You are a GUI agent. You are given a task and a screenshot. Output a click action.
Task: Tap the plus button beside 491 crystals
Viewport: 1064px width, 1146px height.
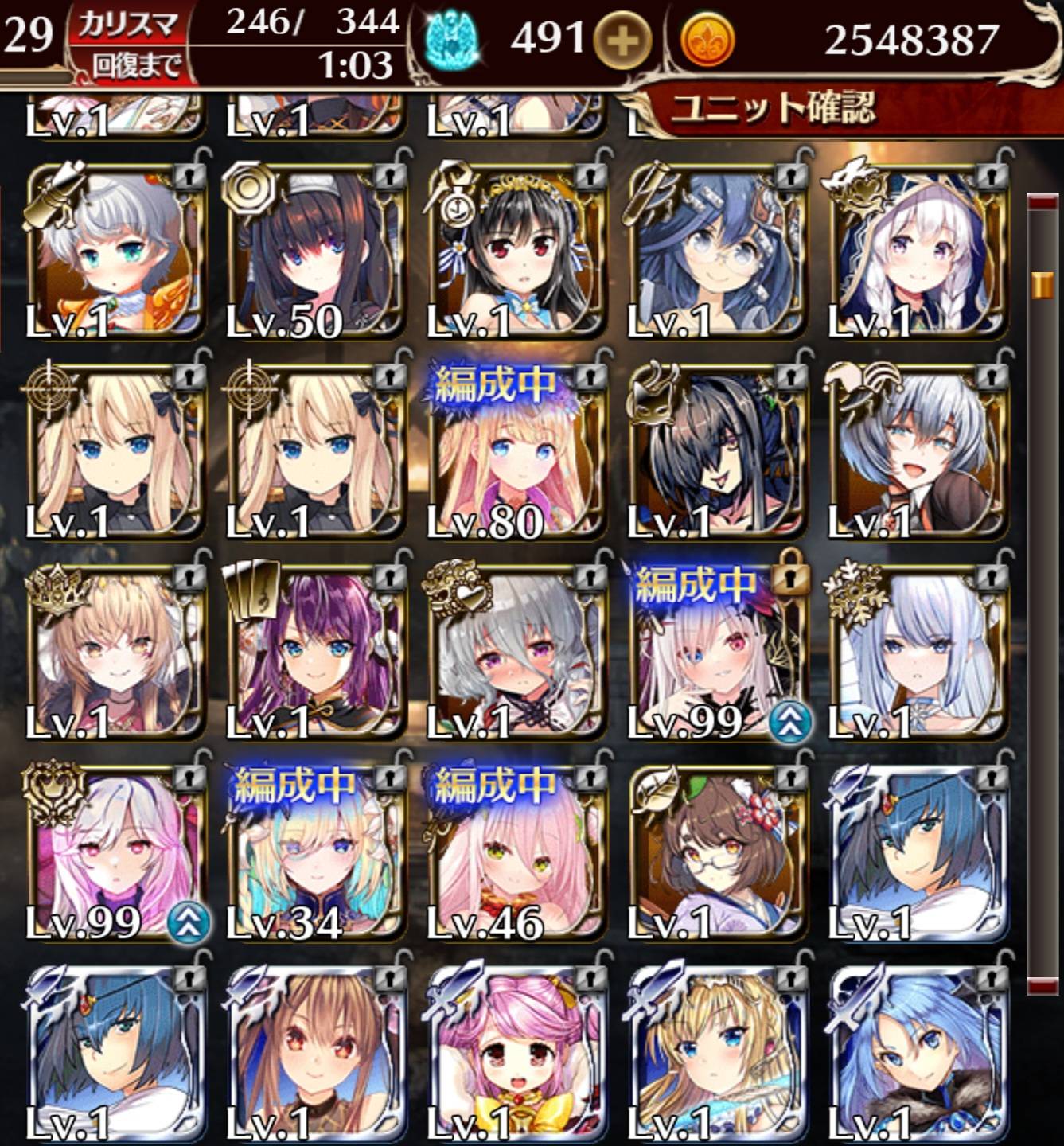(x=622, y=40)
